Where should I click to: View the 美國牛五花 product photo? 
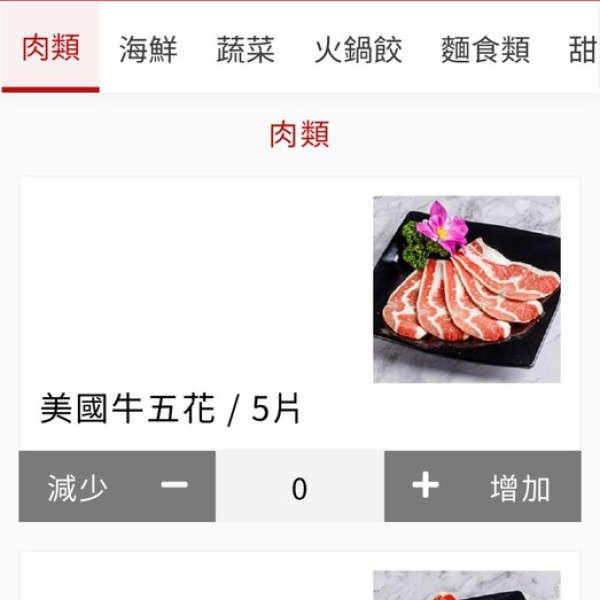466,289
